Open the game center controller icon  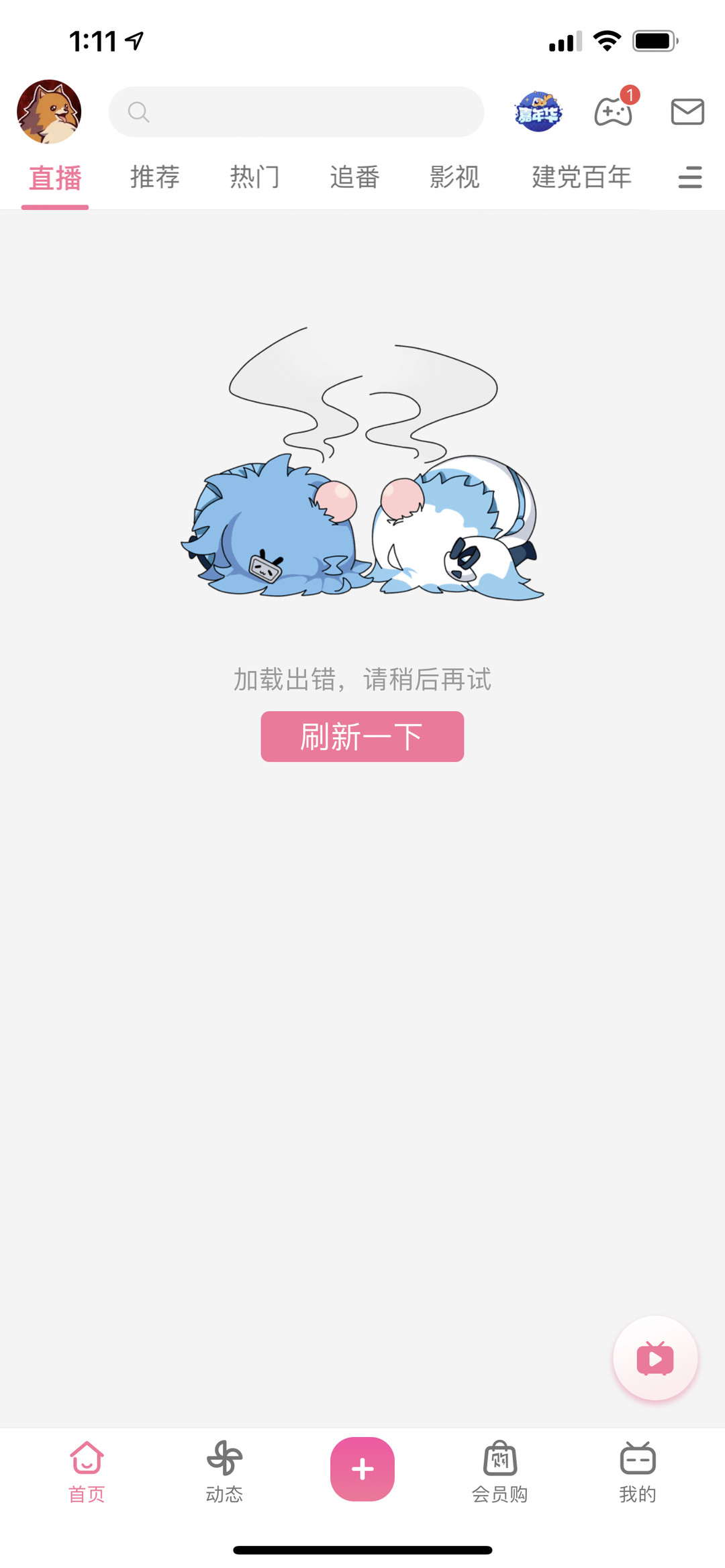(x=613, y=111)
